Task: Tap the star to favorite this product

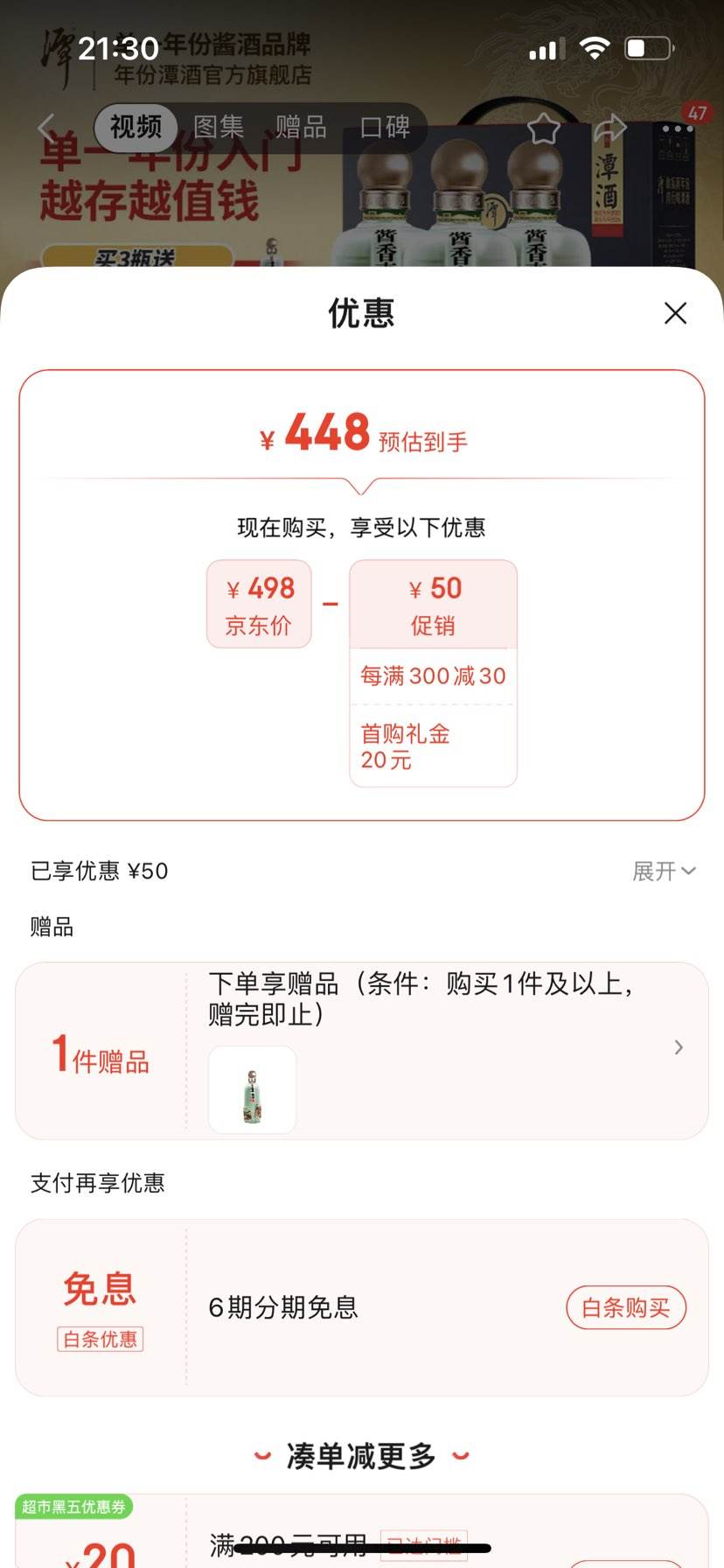Action: click(544, 128)
